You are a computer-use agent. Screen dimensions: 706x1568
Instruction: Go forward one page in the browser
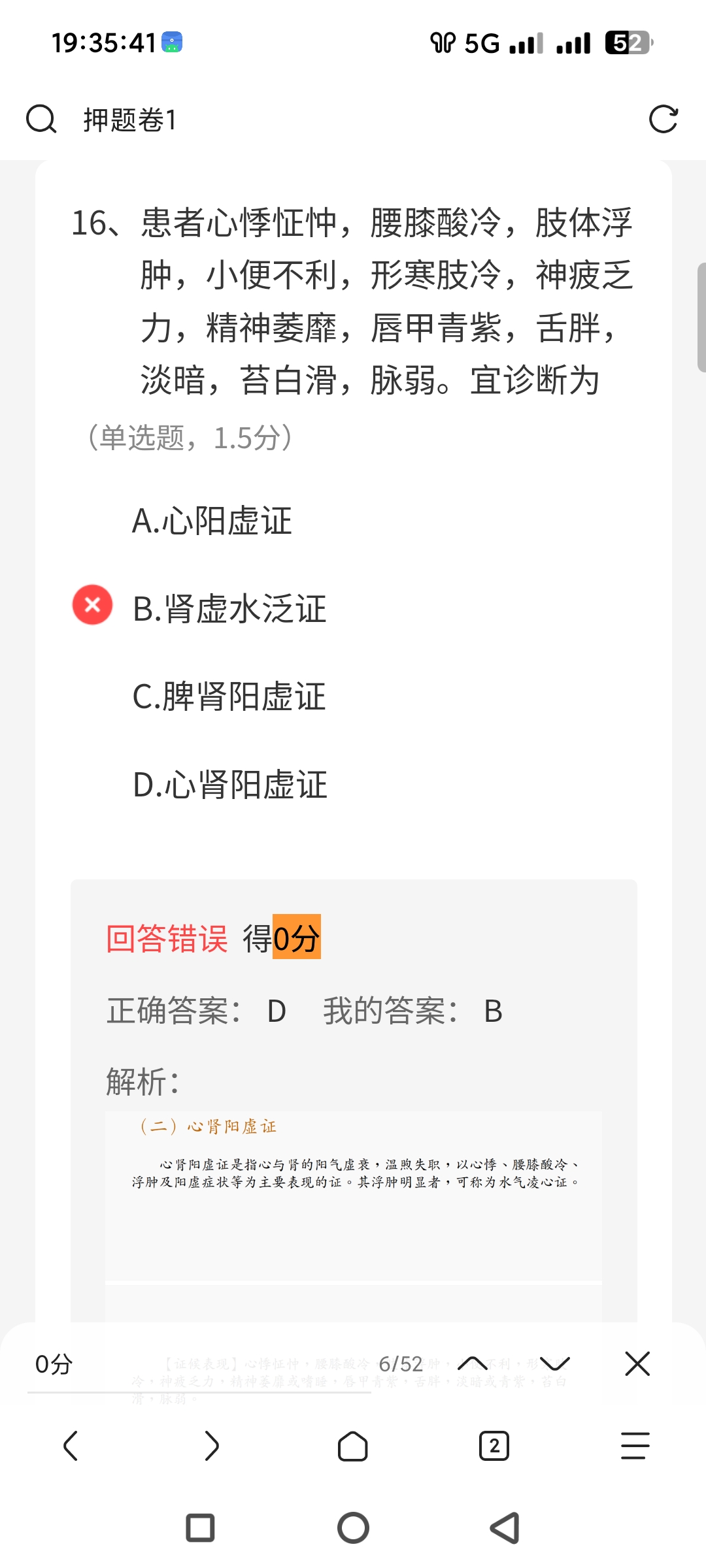(212, 1446)
